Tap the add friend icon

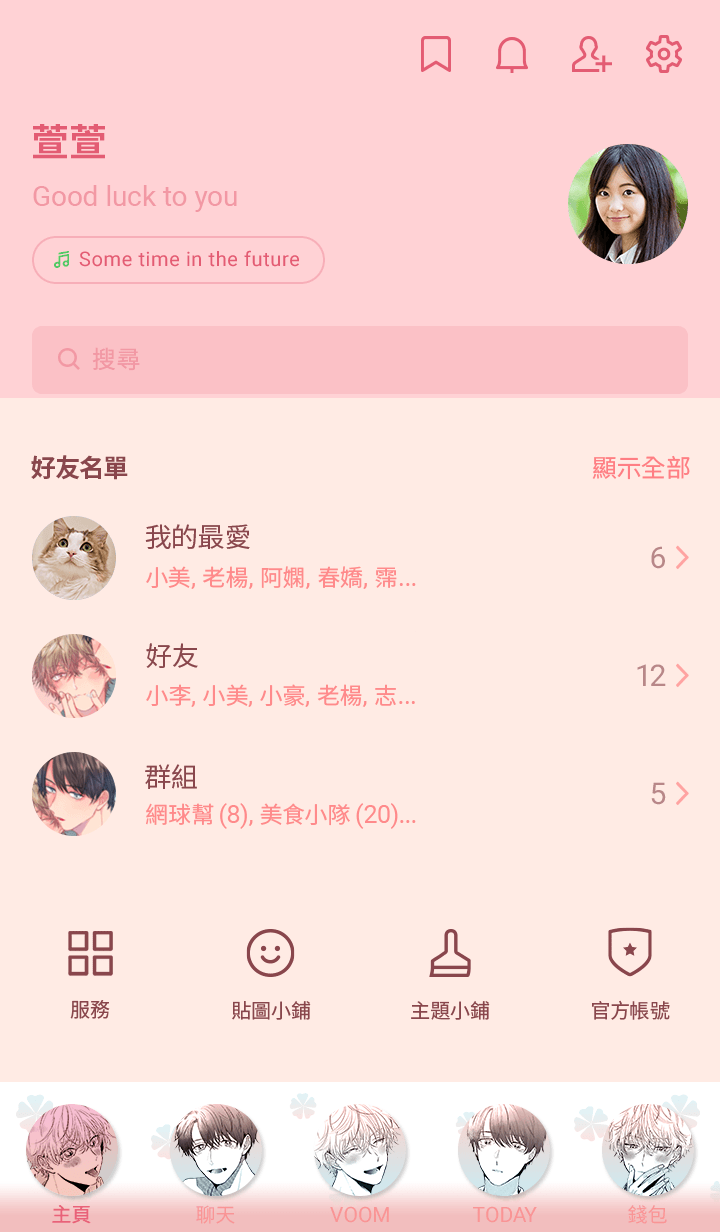point(590,54)
